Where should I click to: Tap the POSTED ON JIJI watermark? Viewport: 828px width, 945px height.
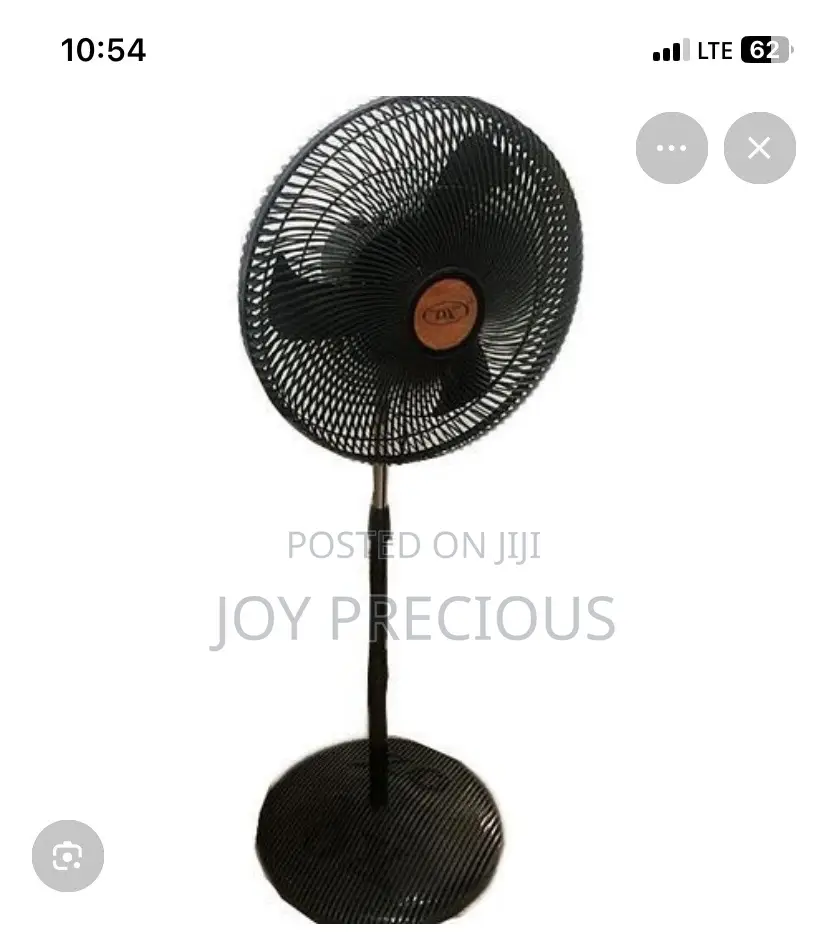coord(414,547)
